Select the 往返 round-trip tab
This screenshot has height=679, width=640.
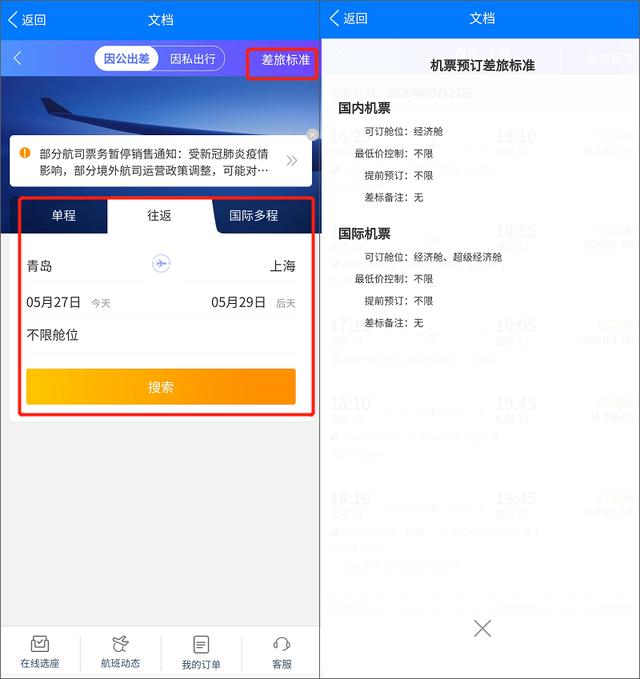160,215
